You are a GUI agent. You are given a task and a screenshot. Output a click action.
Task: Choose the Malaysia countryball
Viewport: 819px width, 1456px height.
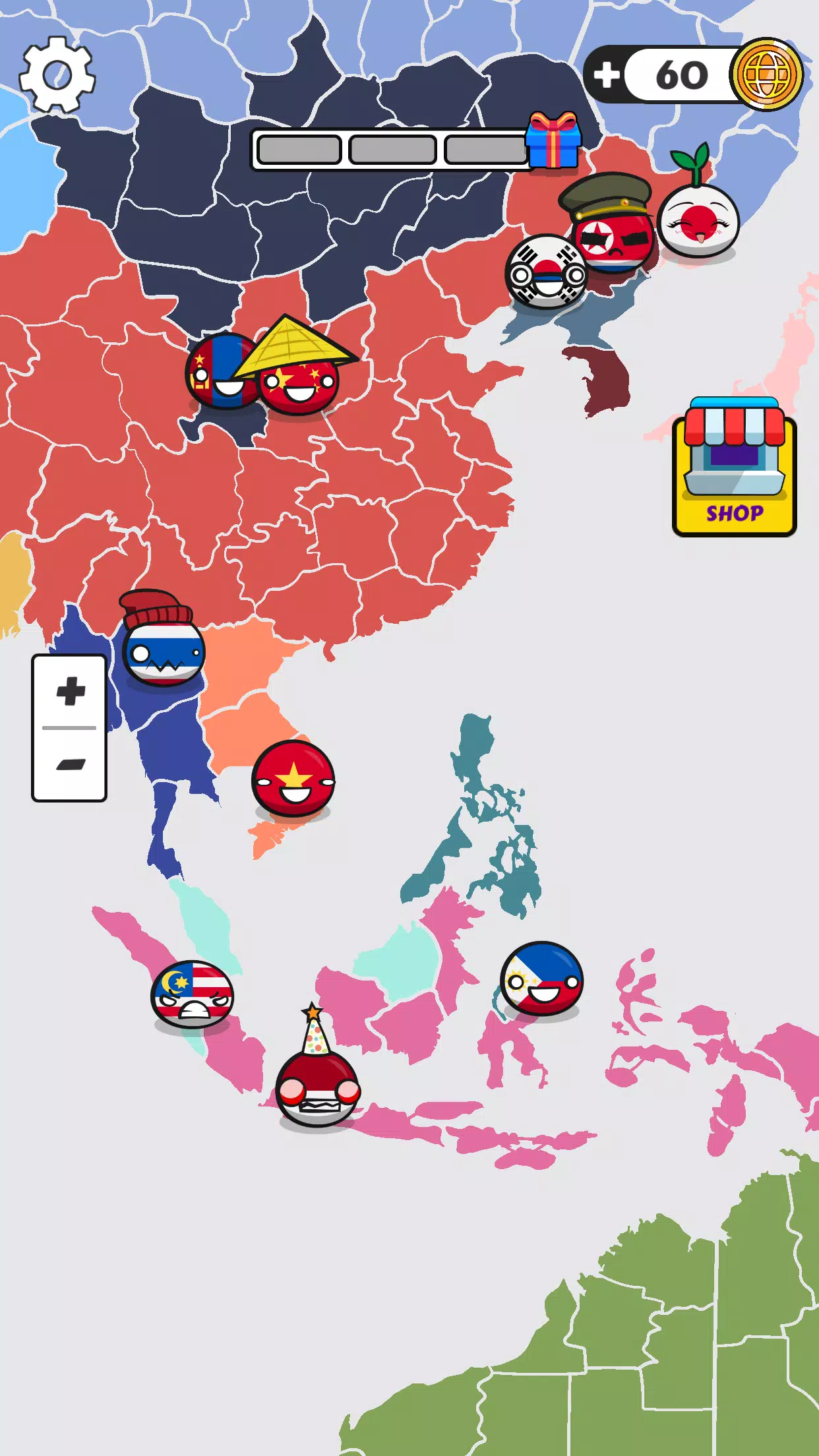[192, 994]
